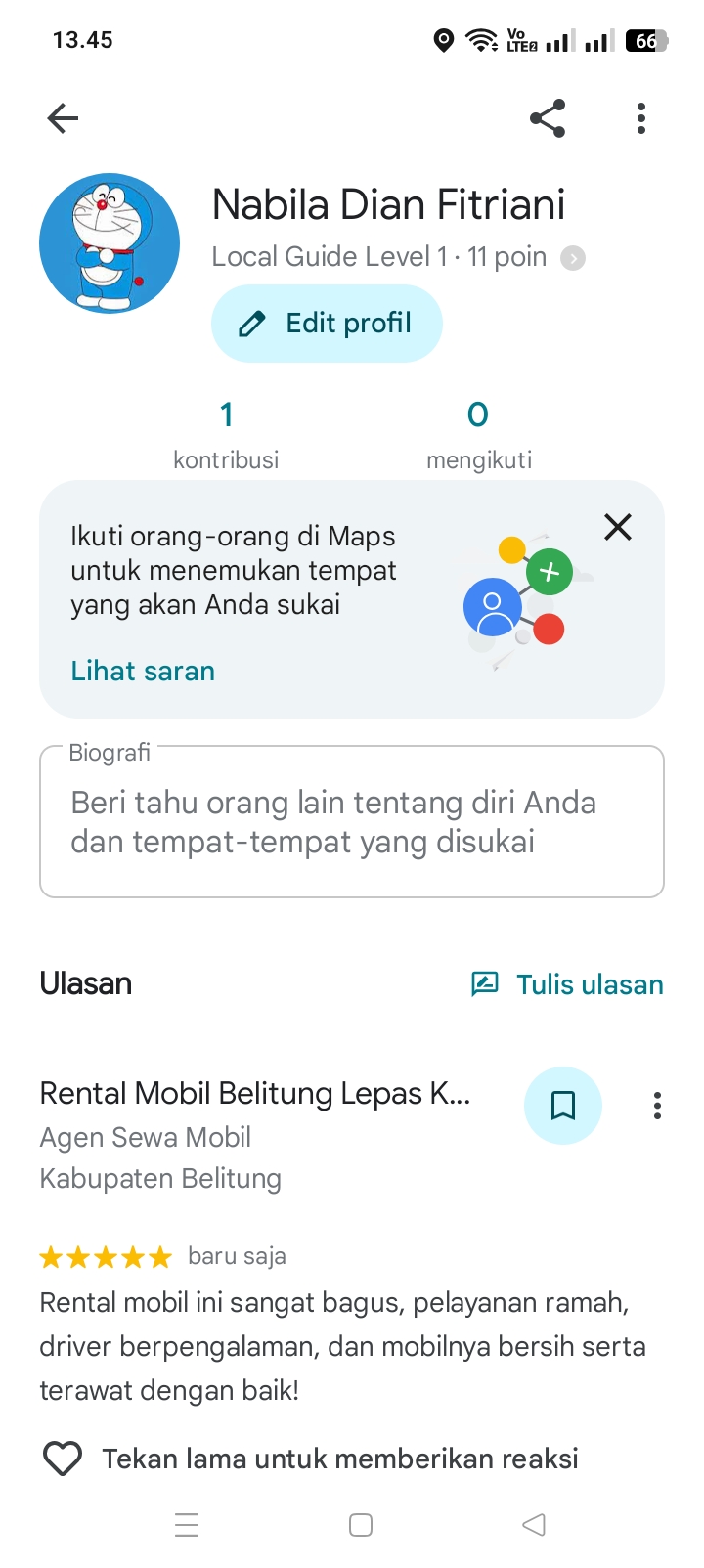Open the profile picture
Viewport: 704px width, 1568px height.
click(x=110, y=243)
